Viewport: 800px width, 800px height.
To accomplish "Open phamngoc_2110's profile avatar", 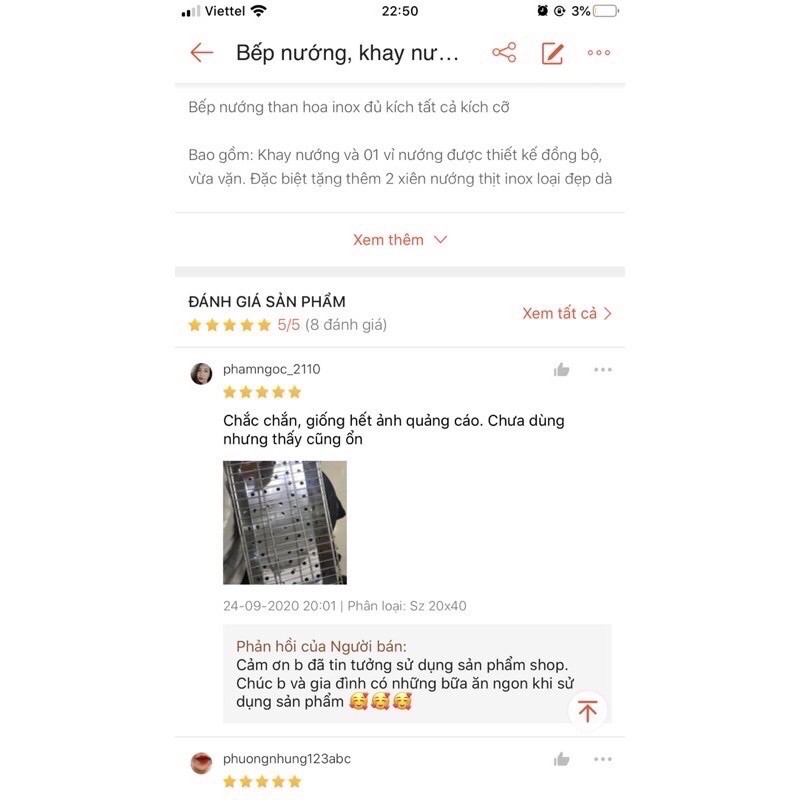I will click(201, 374).
